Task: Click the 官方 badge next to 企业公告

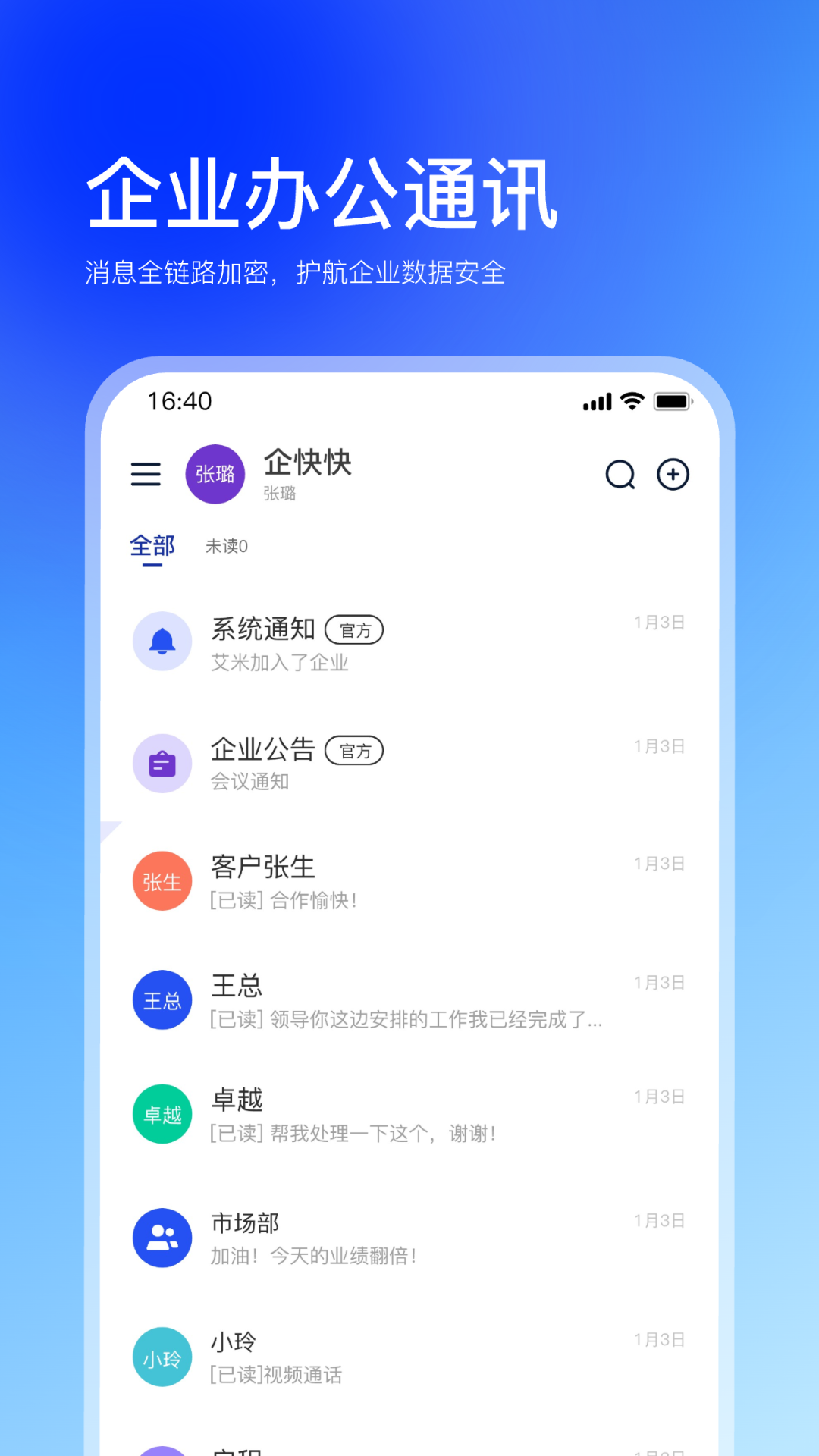Action: click(355, 751)
